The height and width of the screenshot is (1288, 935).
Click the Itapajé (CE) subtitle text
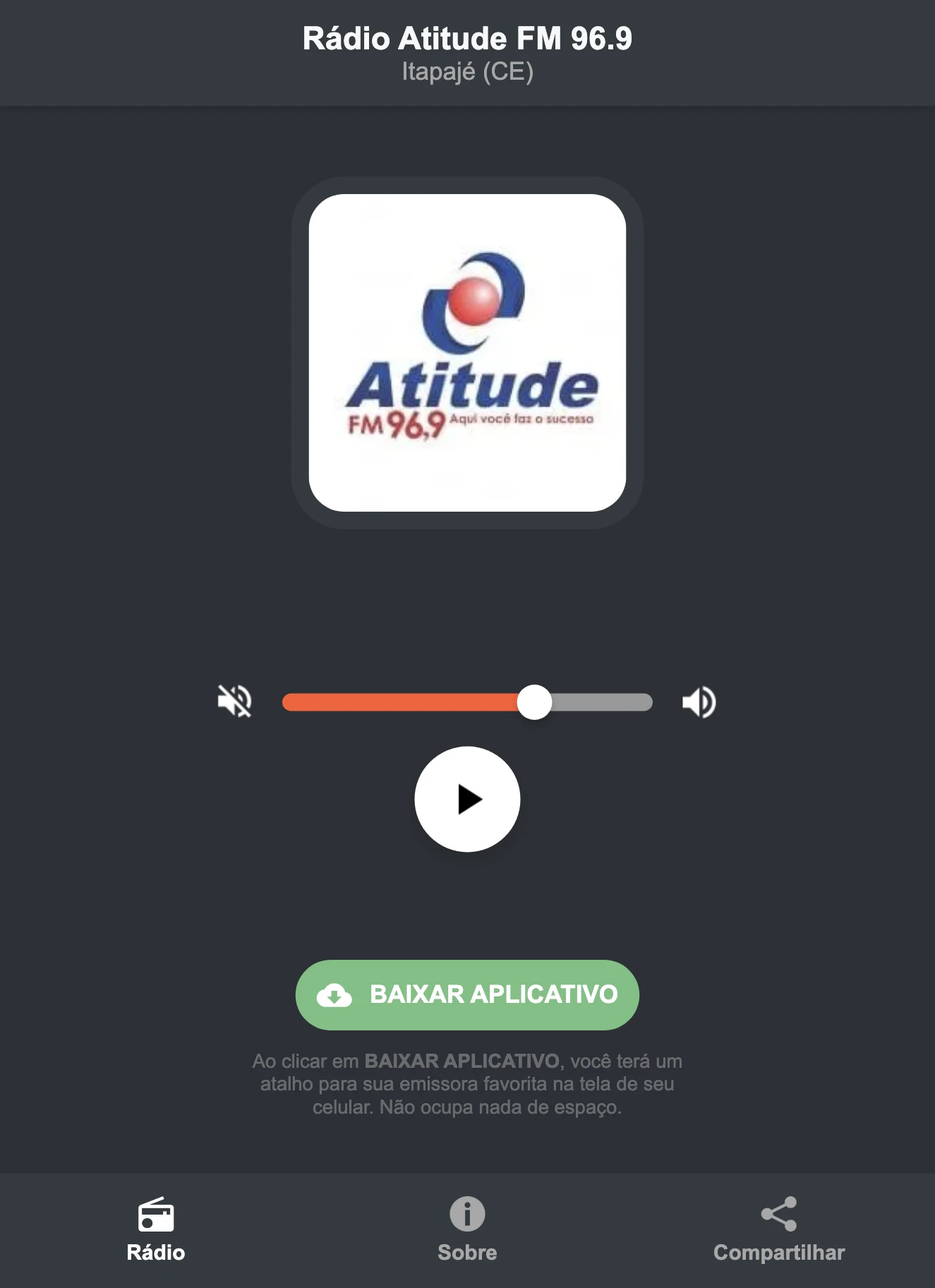(x=467, y=71)
